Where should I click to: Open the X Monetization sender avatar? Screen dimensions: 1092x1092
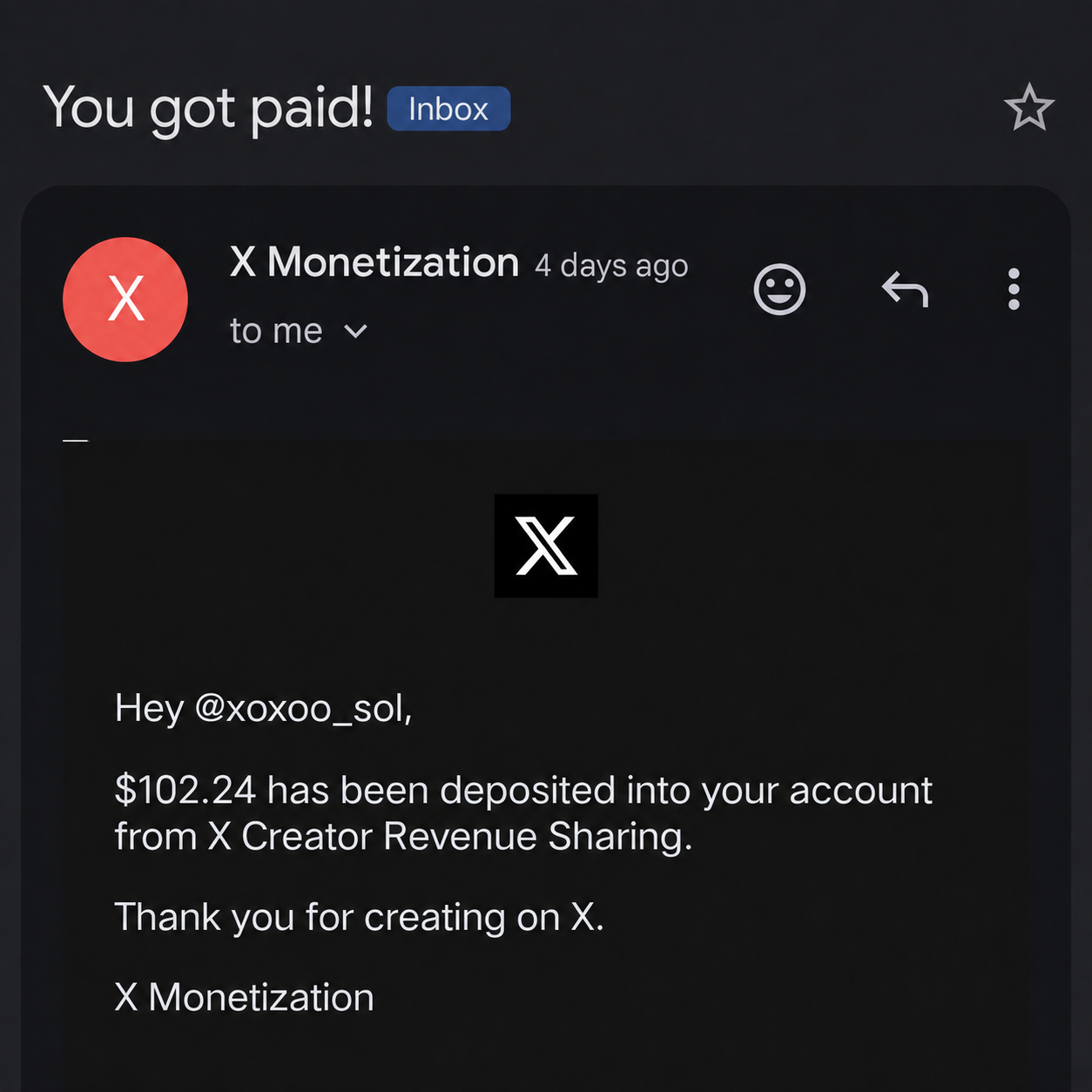tap(125, 300)
